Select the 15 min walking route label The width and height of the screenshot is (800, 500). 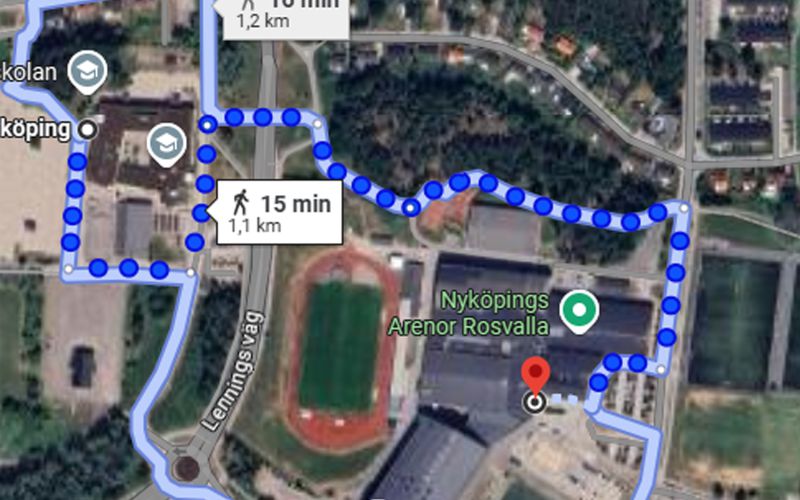(278, 212)
